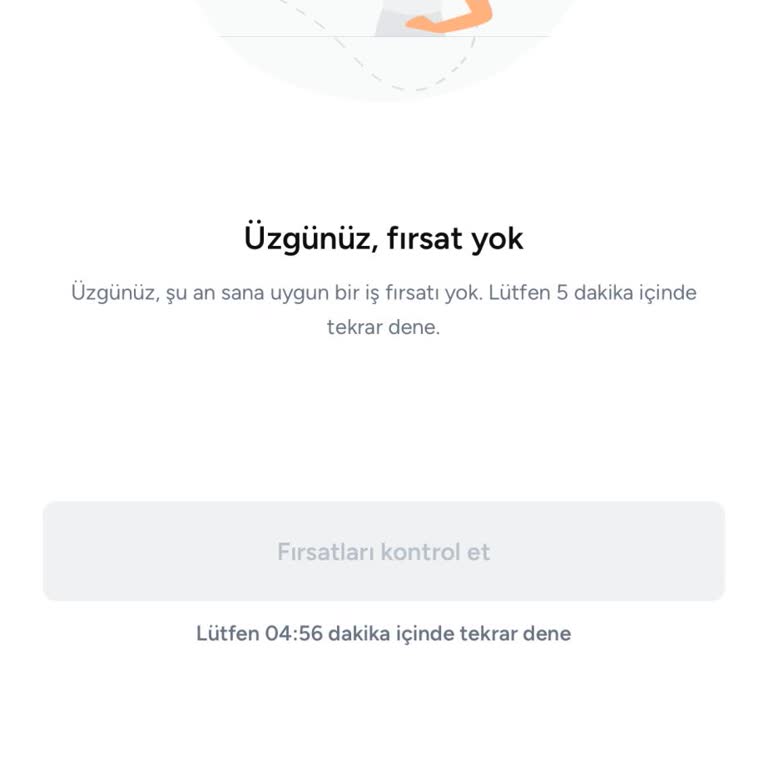Tap the Fırsatları kontrol et button
768x768 pixels.
pyautogui.click(x=384, y=552)
